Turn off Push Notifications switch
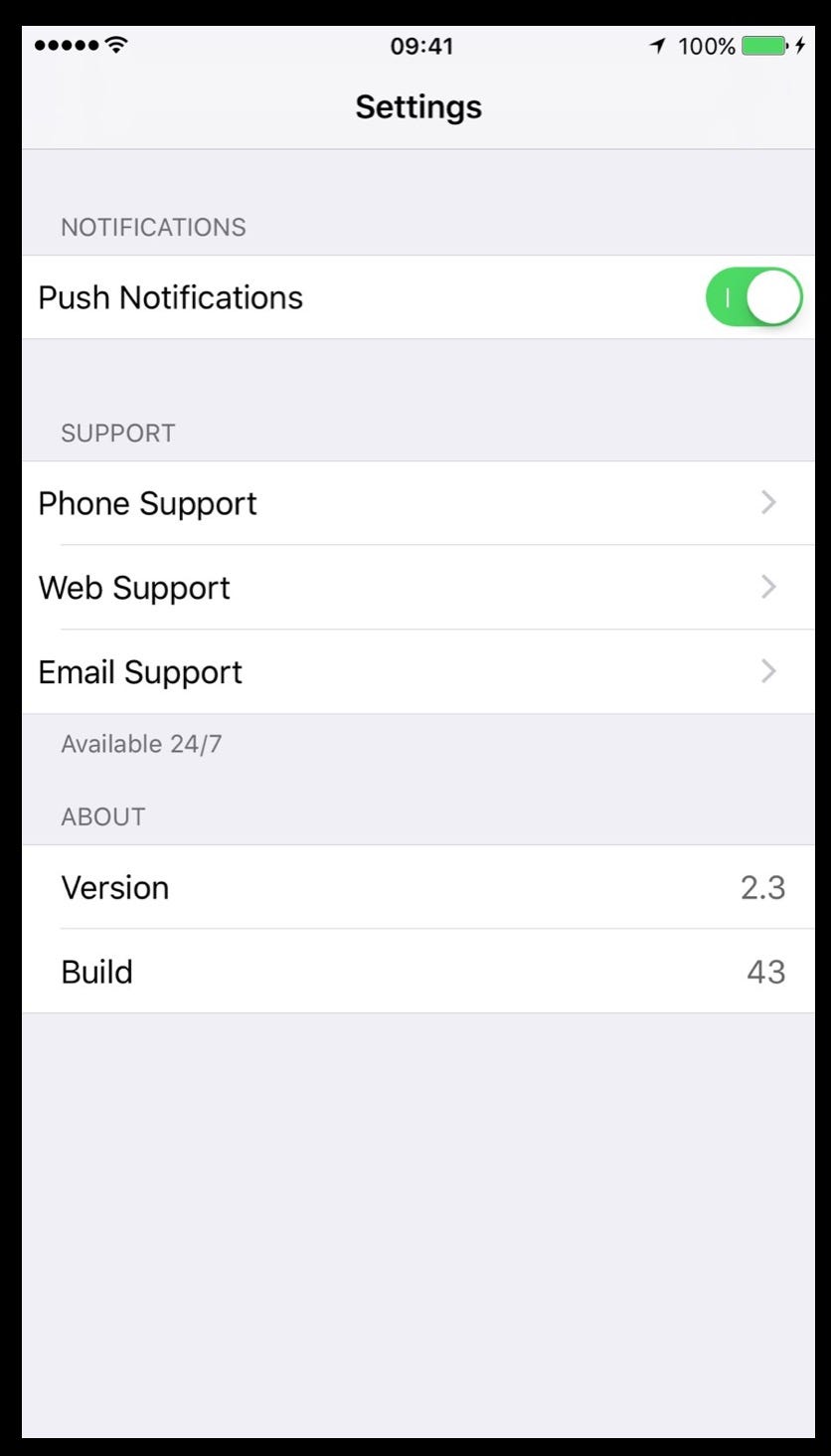This screenshot has width=831, height=1456. pyautogui.click(x=753, y=296)
